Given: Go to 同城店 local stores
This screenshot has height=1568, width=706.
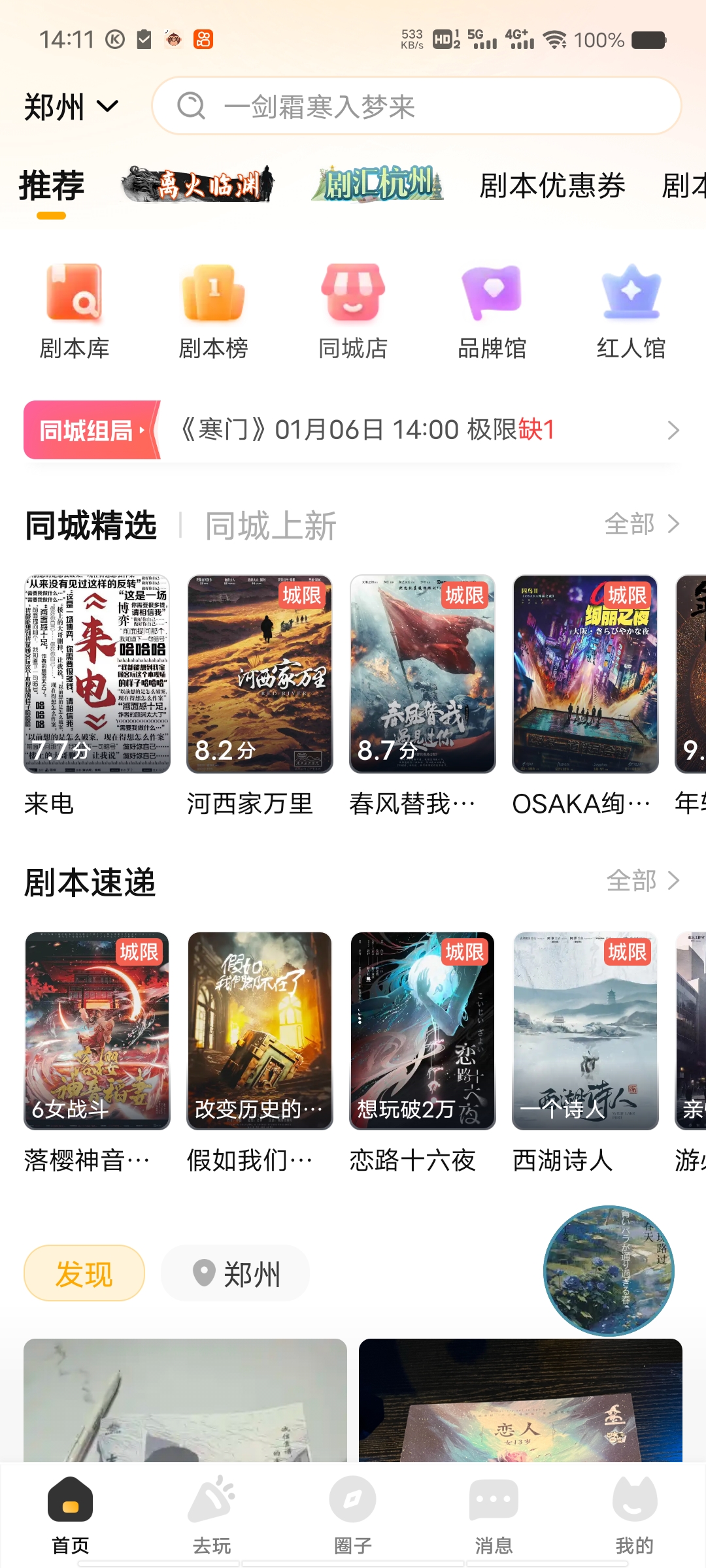Looking at the screenshot, I should pos(352,312).
